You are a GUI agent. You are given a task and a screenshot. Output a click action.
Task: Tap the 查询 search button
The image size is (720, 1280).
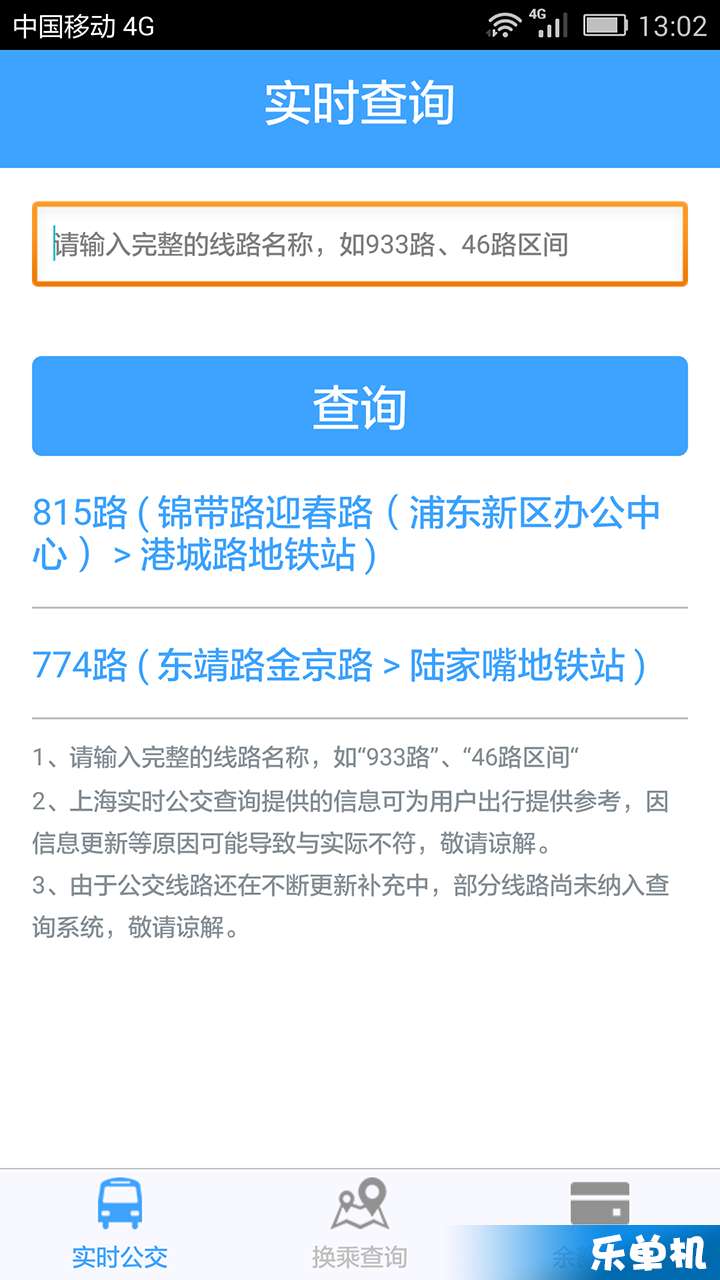360,406
